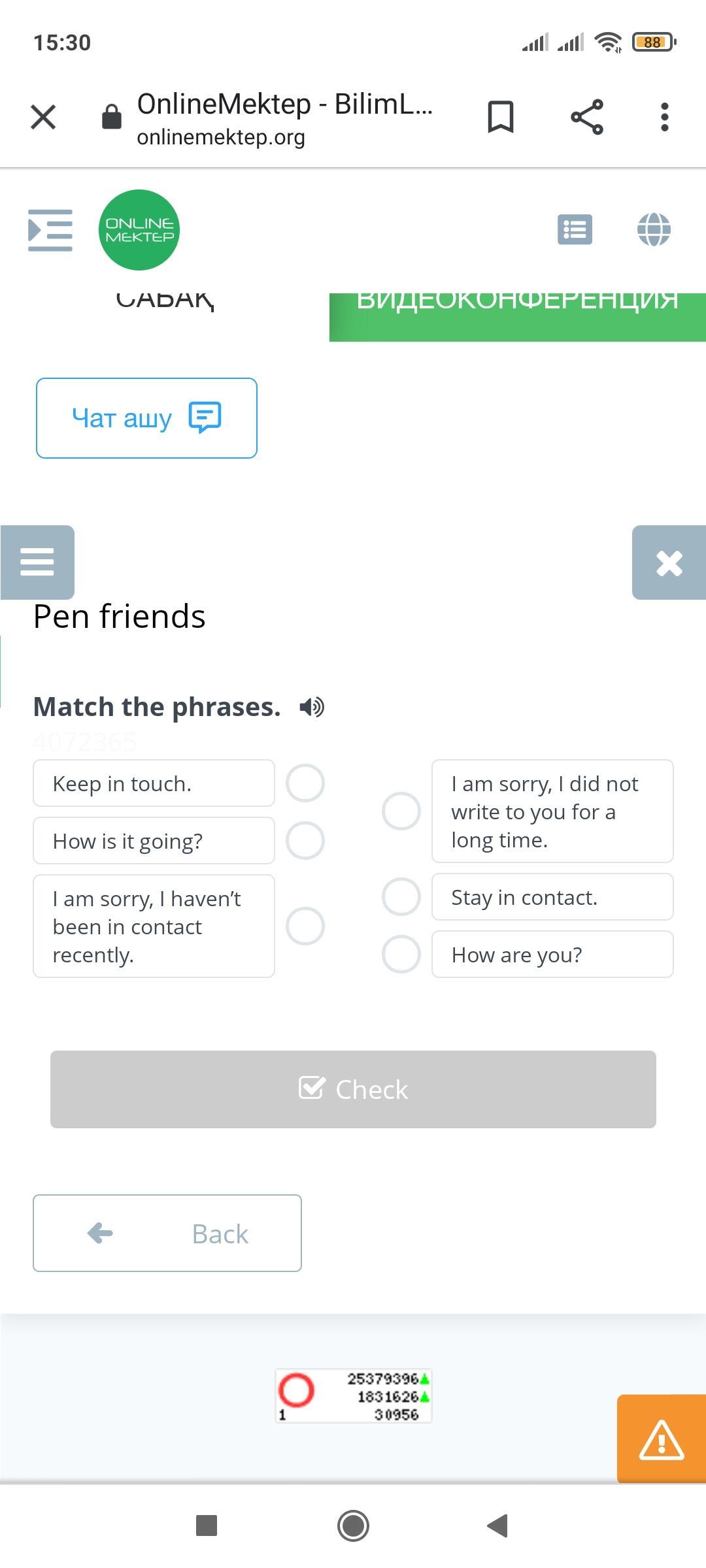
Task: Open the browser overflow menu
Action: tap(664, 118)
